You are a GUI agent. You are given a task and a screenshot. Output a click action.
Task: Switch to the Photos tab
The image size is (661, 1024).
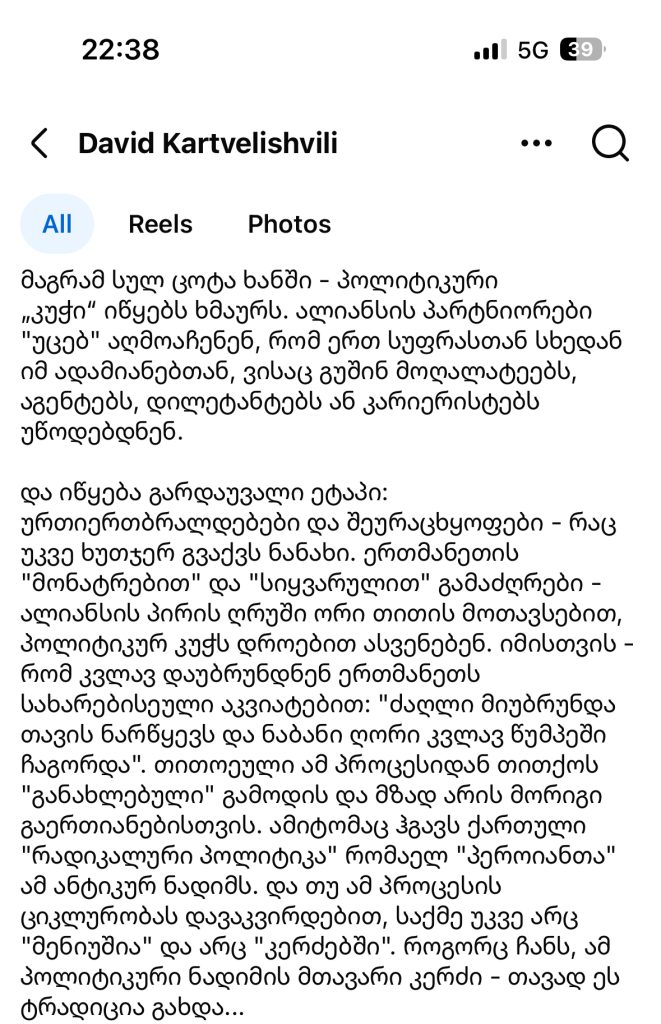[289, 224]
